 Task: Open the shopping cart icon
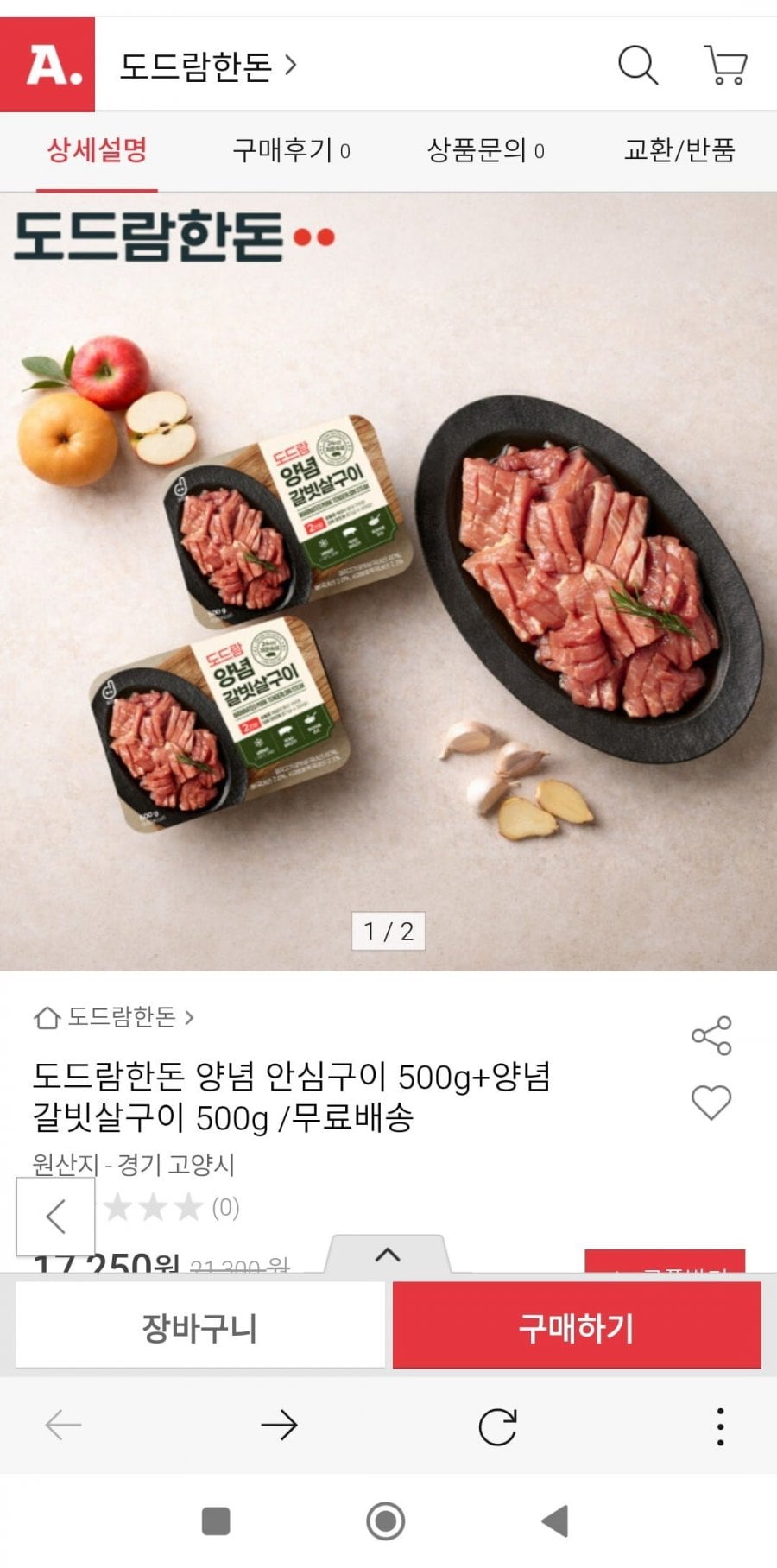(725, 65)
